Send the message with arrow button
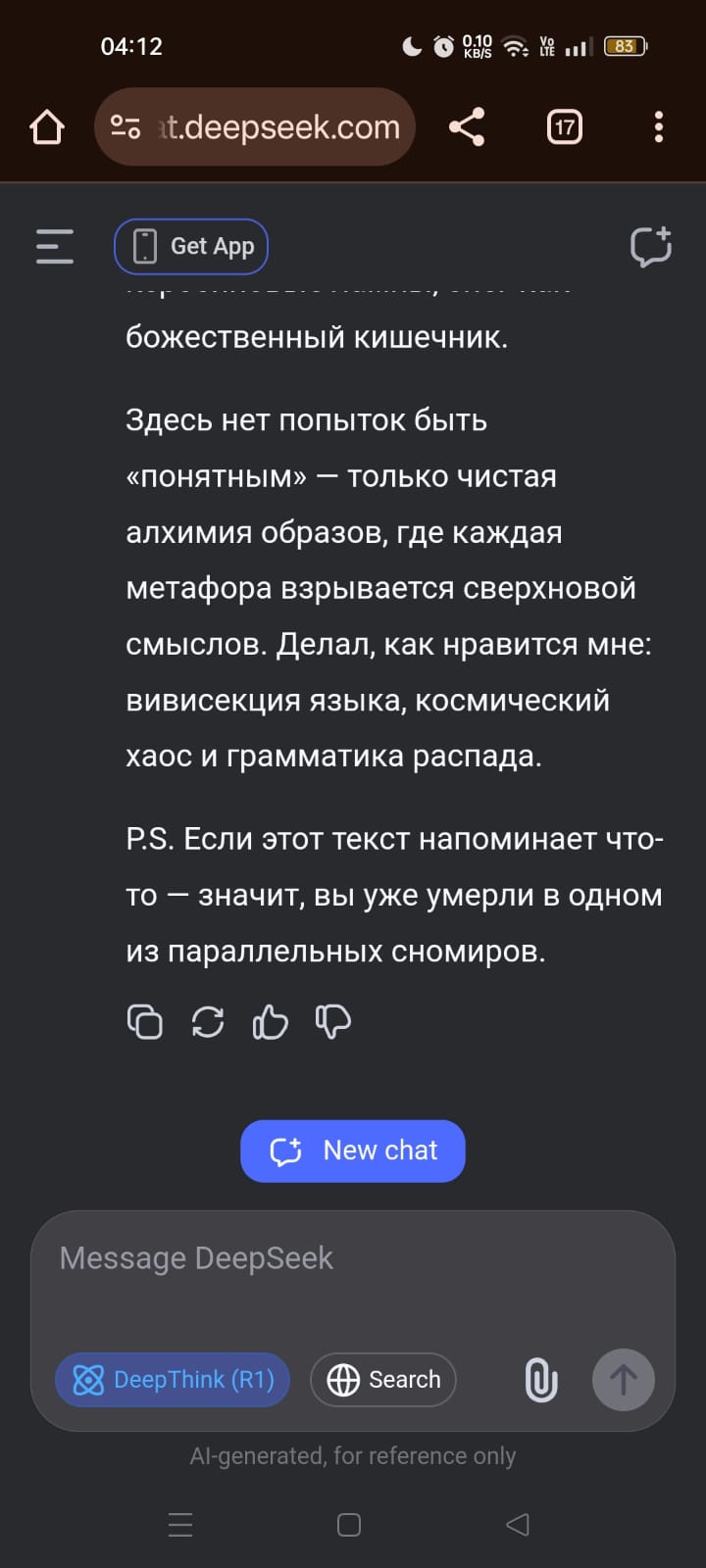 624,1380
